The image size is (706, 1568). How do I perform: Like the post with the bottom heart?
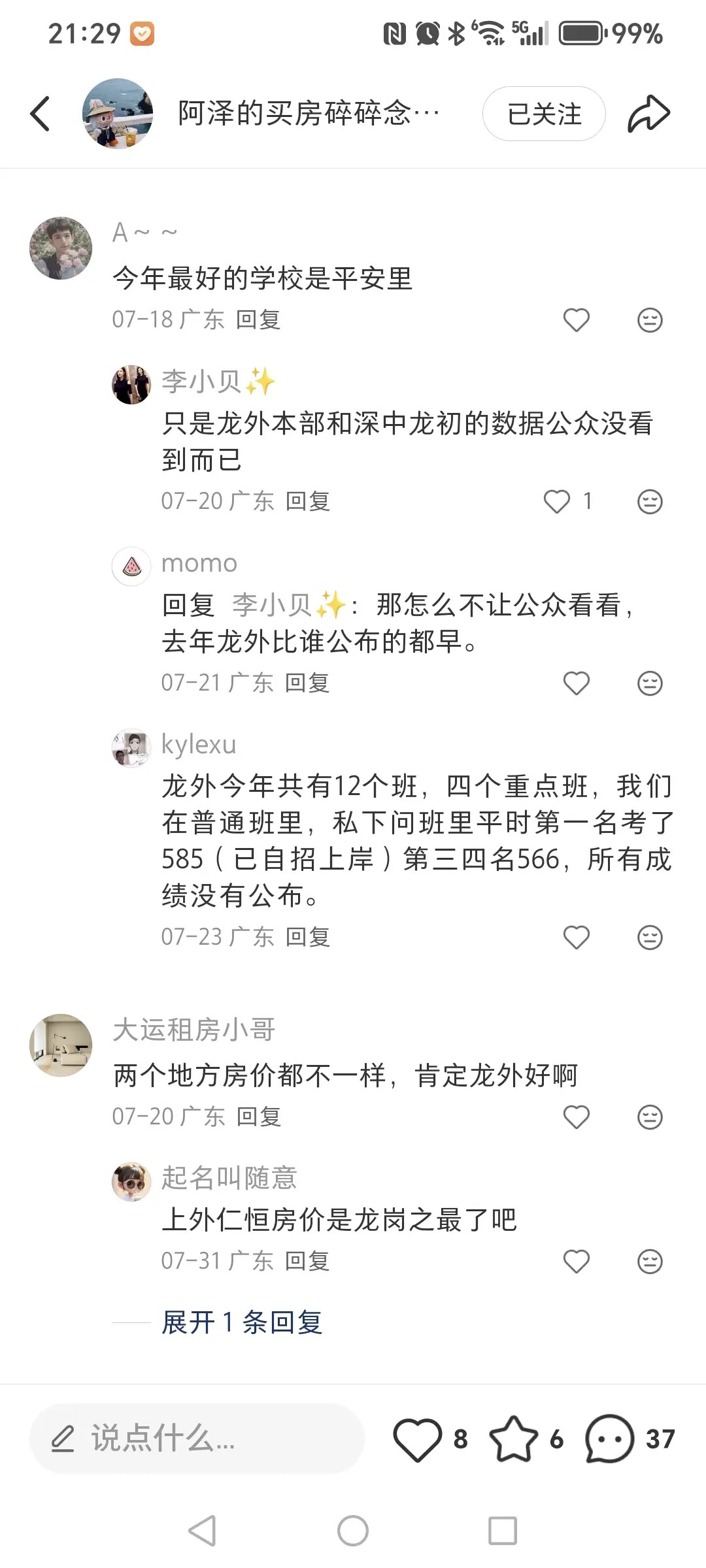418,1439
